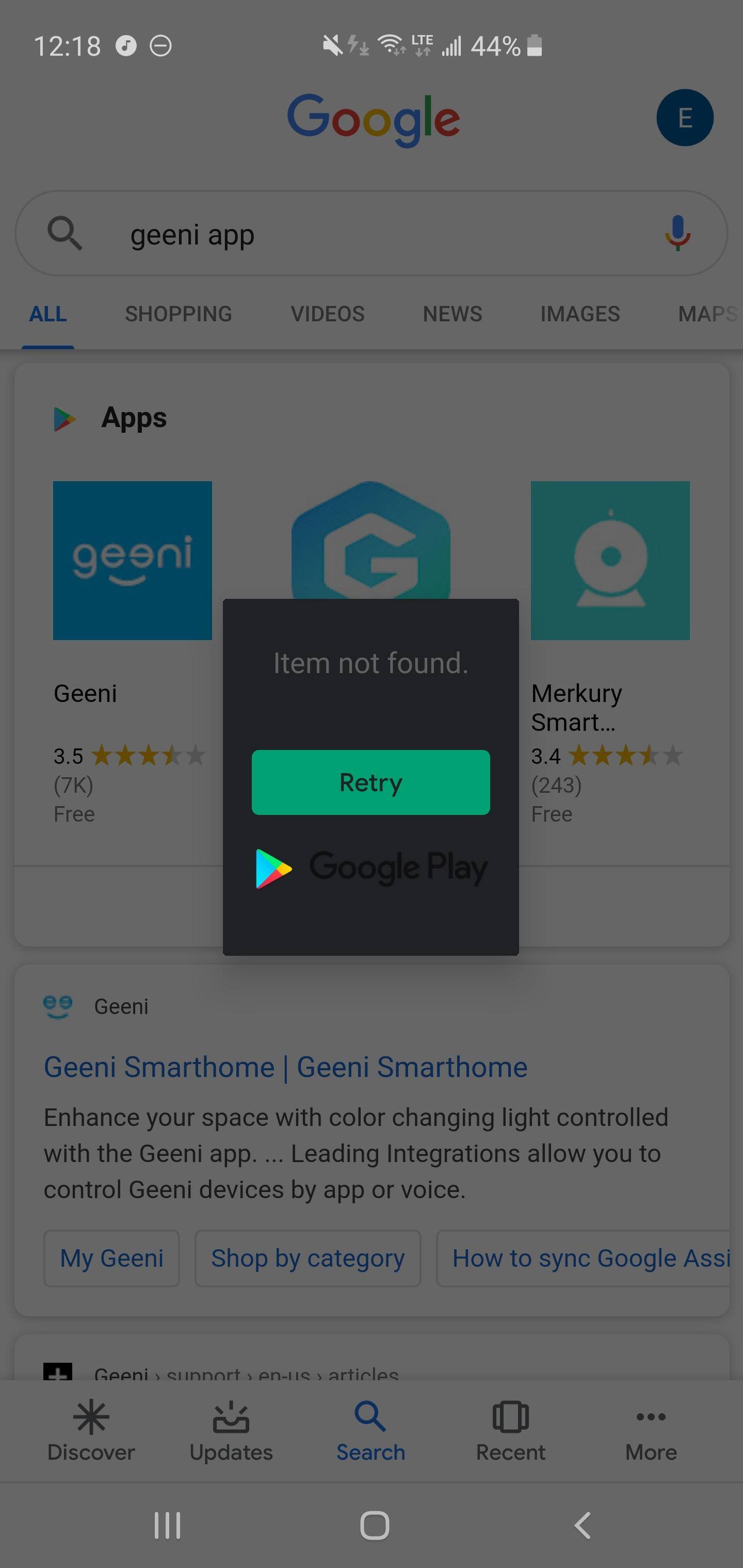This screenshot has width=743, height=1568.
Task: Go to the Updates tab
Action: (231, 1432)
